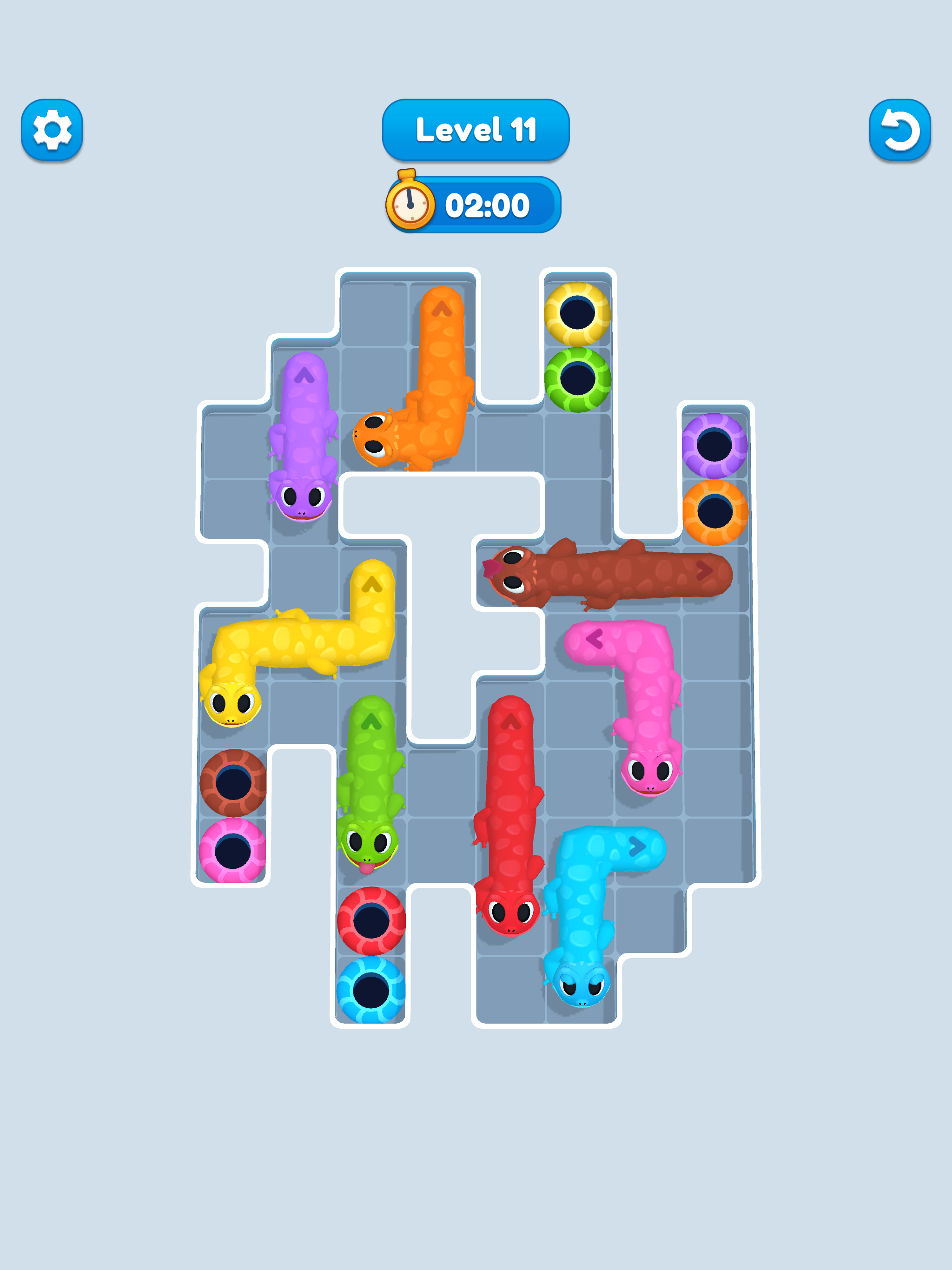Image resolution: width=952 pixels, height=1270 pixels.
Task: Tap the light blue lizard
Action: click(581, 907)
